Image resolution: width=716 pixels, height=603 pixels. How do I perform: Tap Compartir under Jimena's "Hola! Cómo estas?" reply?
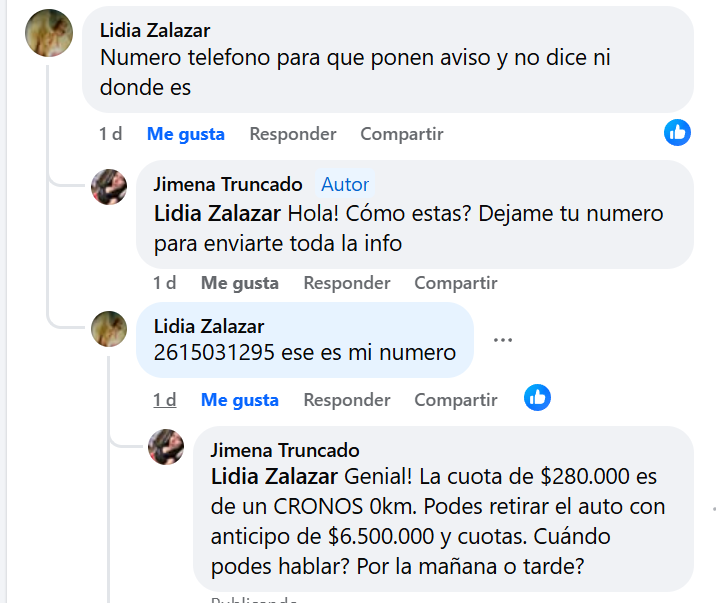point(455,283)
